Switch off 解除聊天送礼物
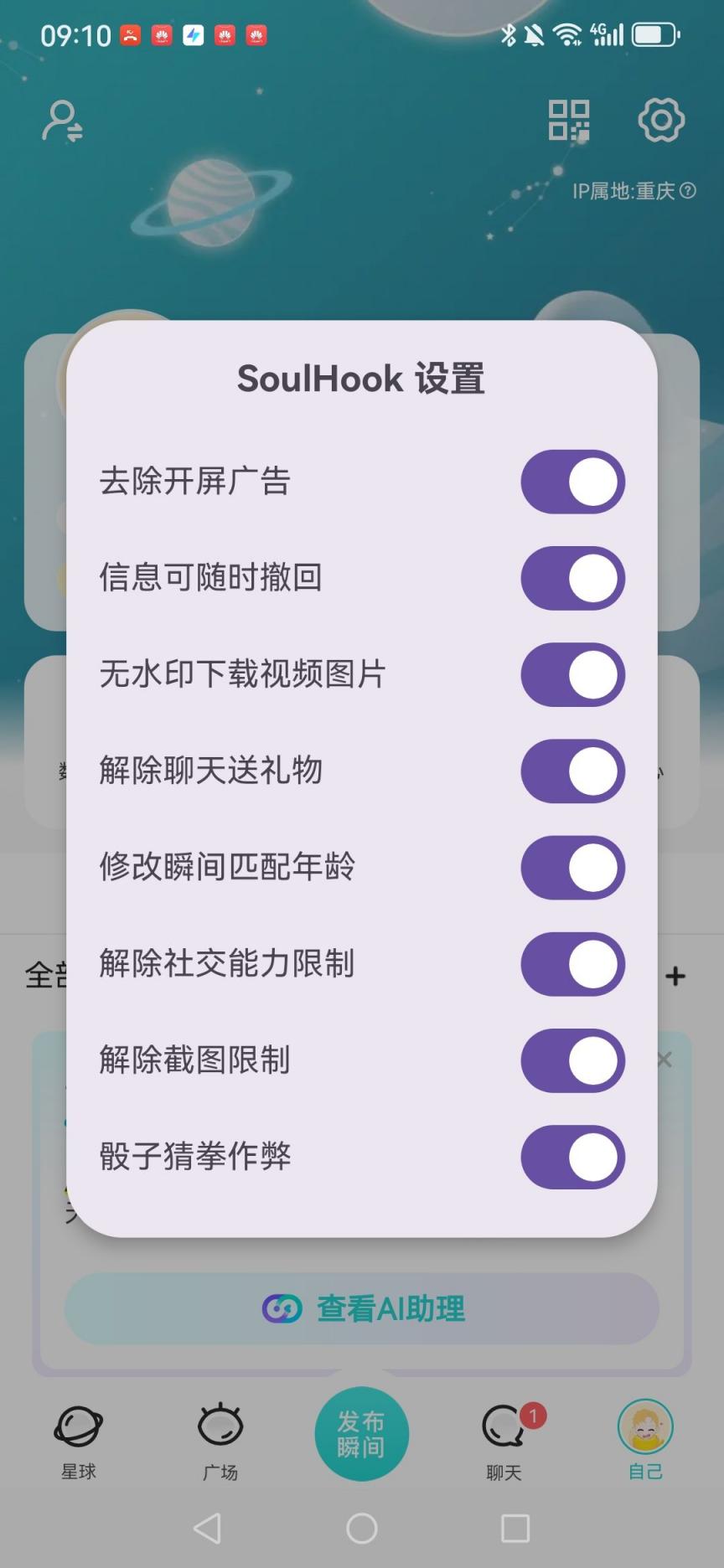This screenshot has height=1568, width=724. tap(572, 771)
